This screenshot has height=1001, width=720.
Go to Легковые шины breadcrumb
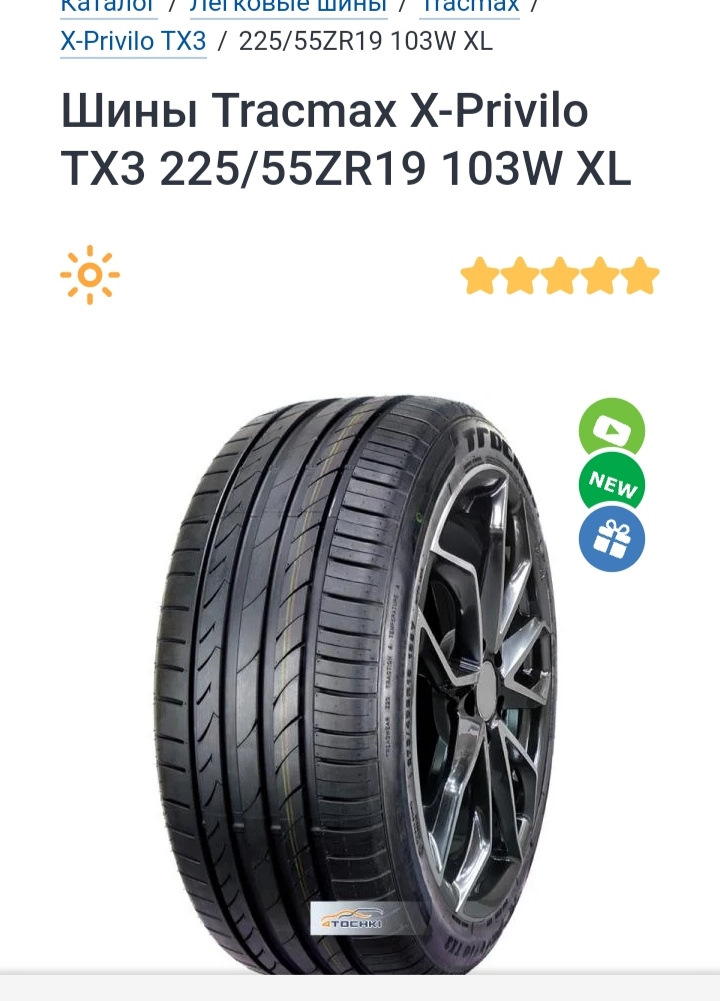click(288, 6)
